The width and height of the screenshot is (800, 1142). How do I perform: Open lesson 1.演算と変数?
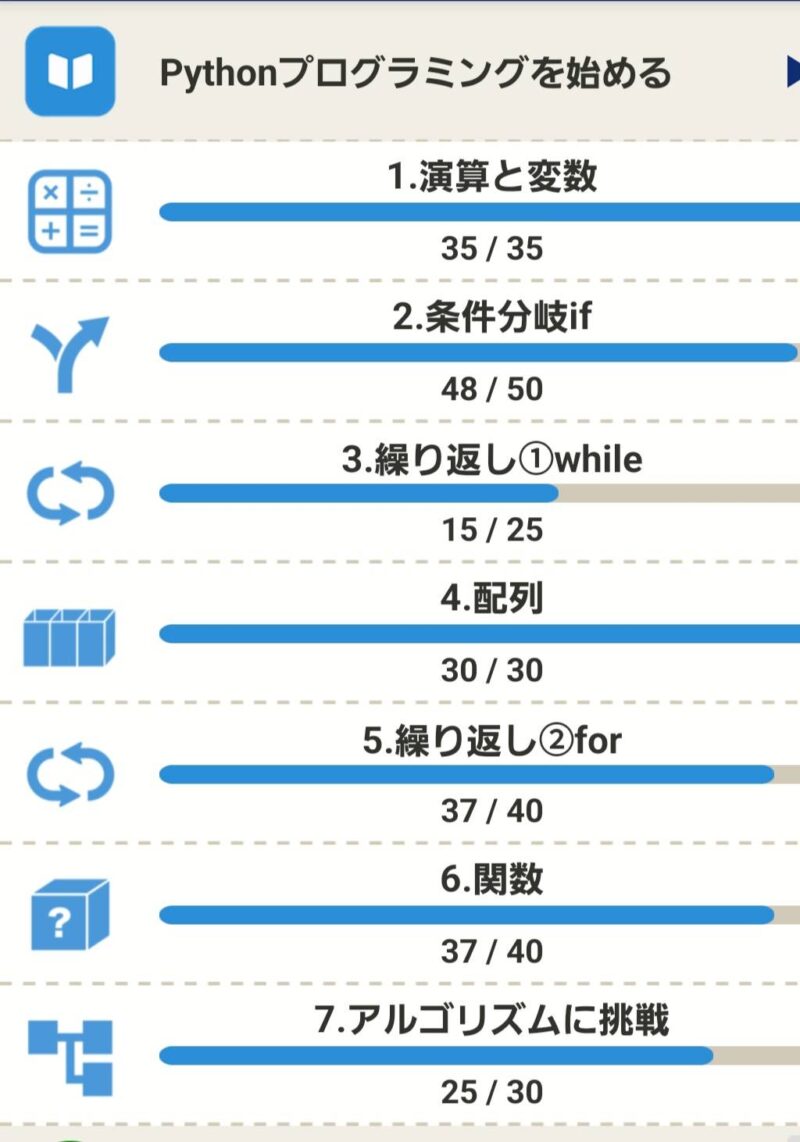[491, 177]
